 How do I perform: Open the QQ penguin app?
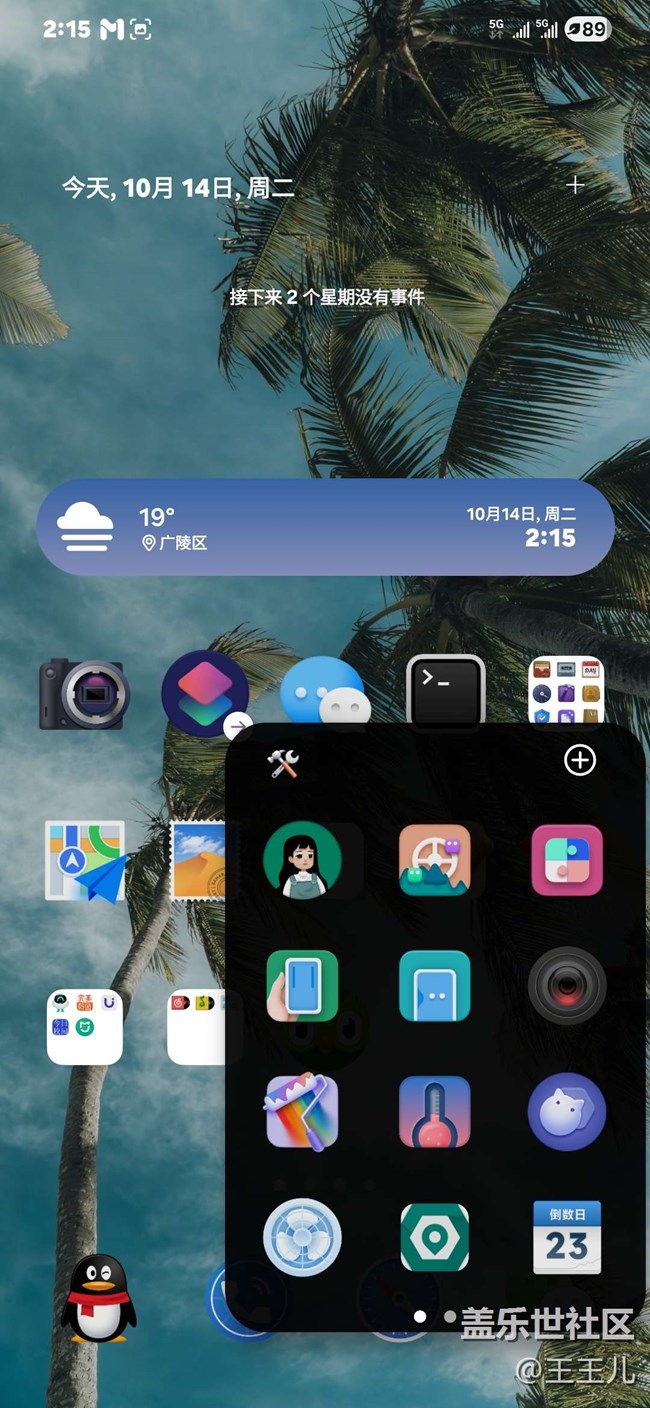pos(98,1298)
